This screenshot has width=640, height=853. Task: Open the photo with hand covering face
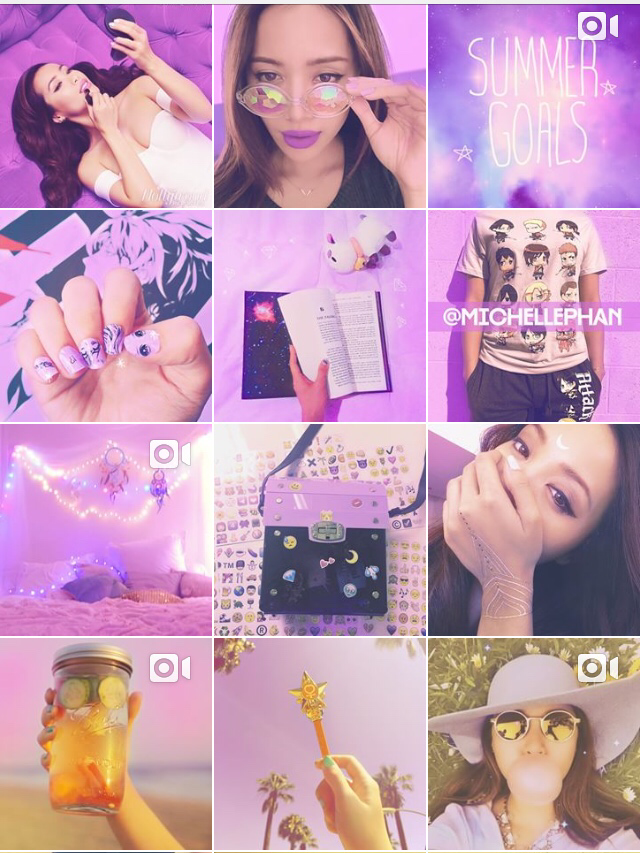coord(533,530)
